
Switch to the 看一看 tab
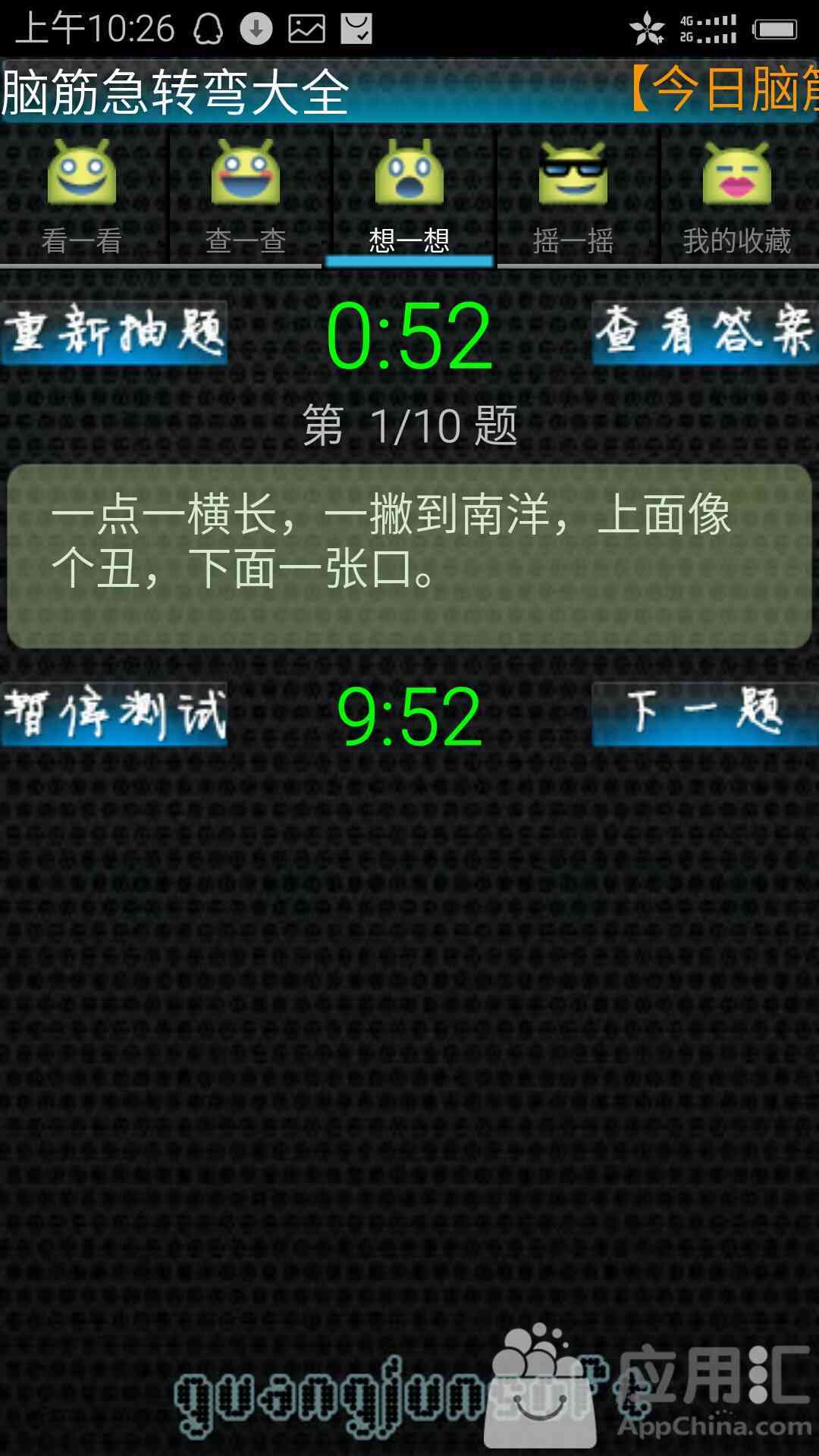[82, 198]
